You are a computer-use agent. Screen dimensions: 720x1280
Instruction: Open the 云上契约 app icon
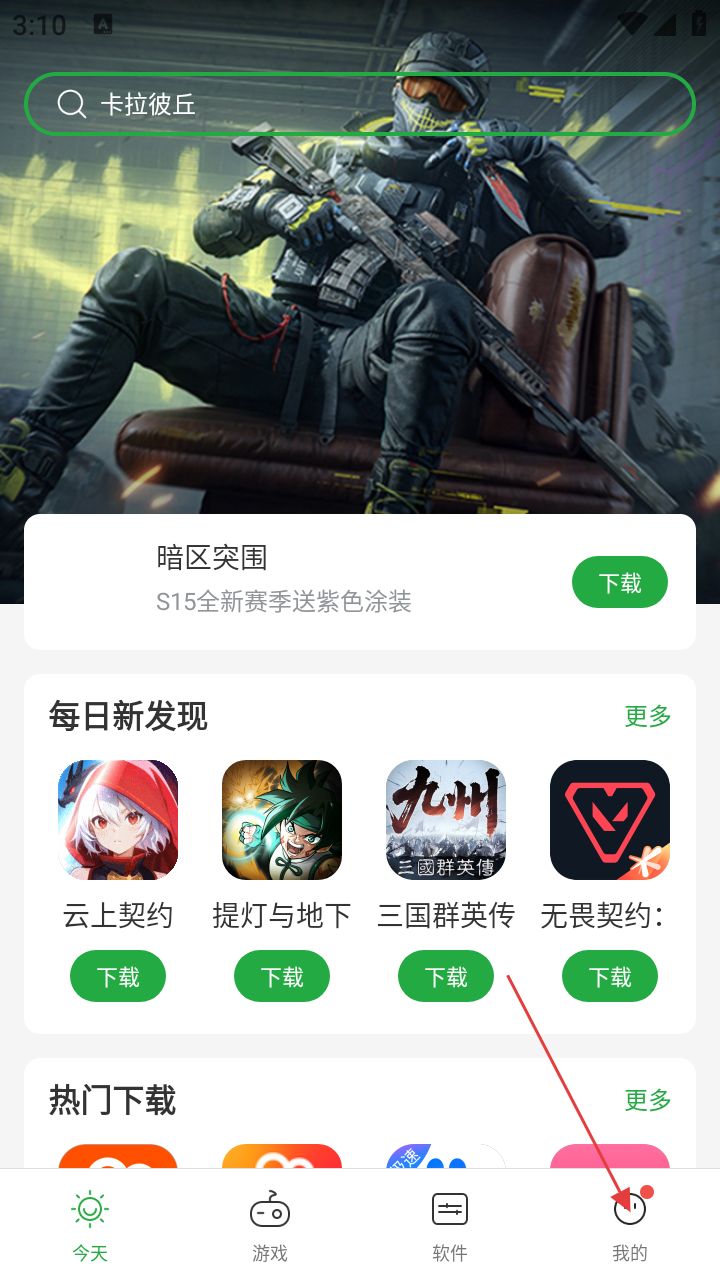(x=118, y=820)
